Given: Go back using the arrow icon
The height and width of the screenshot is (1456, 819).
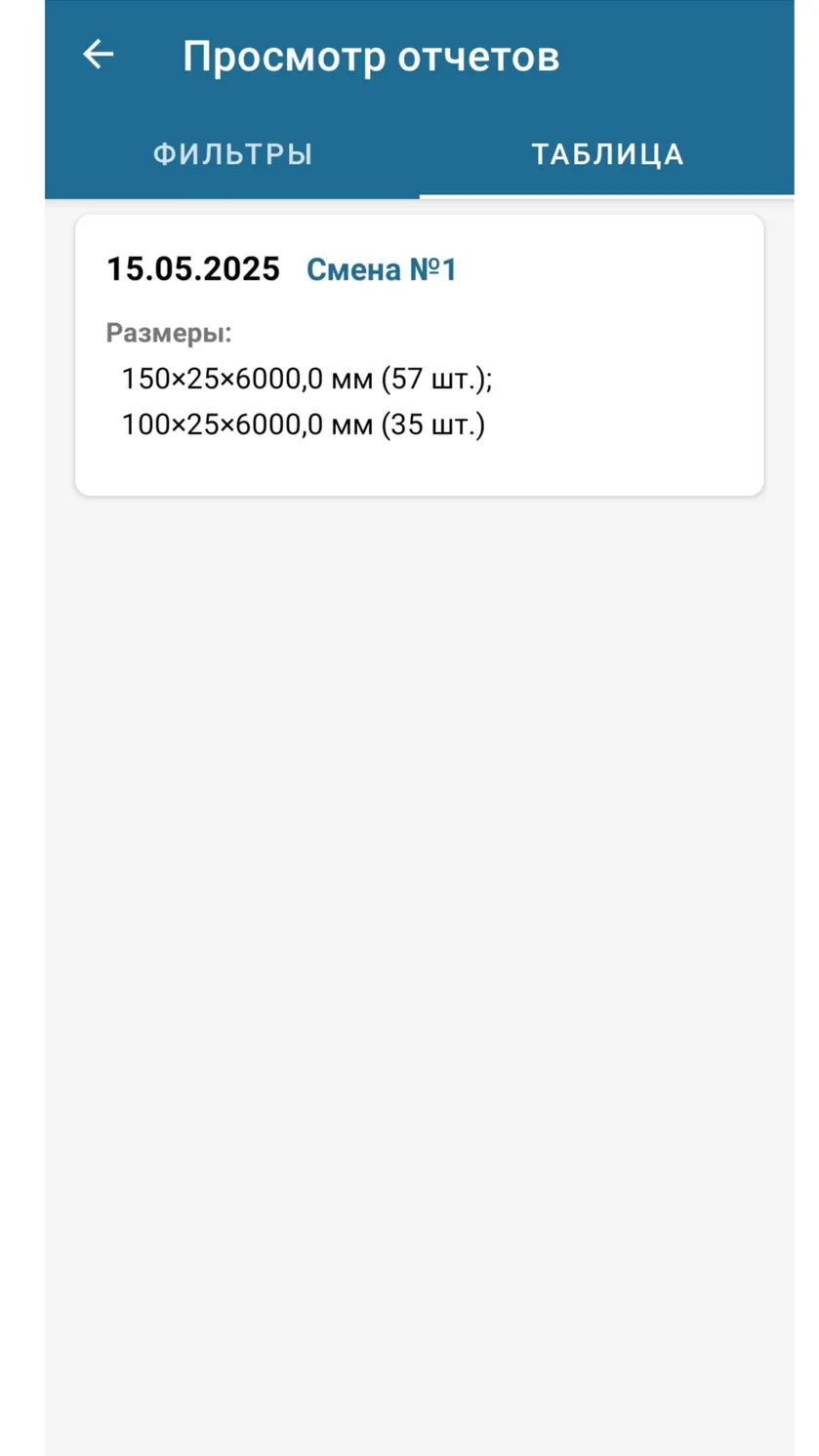Looking at the screenshot, I should click(x=98, y=55).
